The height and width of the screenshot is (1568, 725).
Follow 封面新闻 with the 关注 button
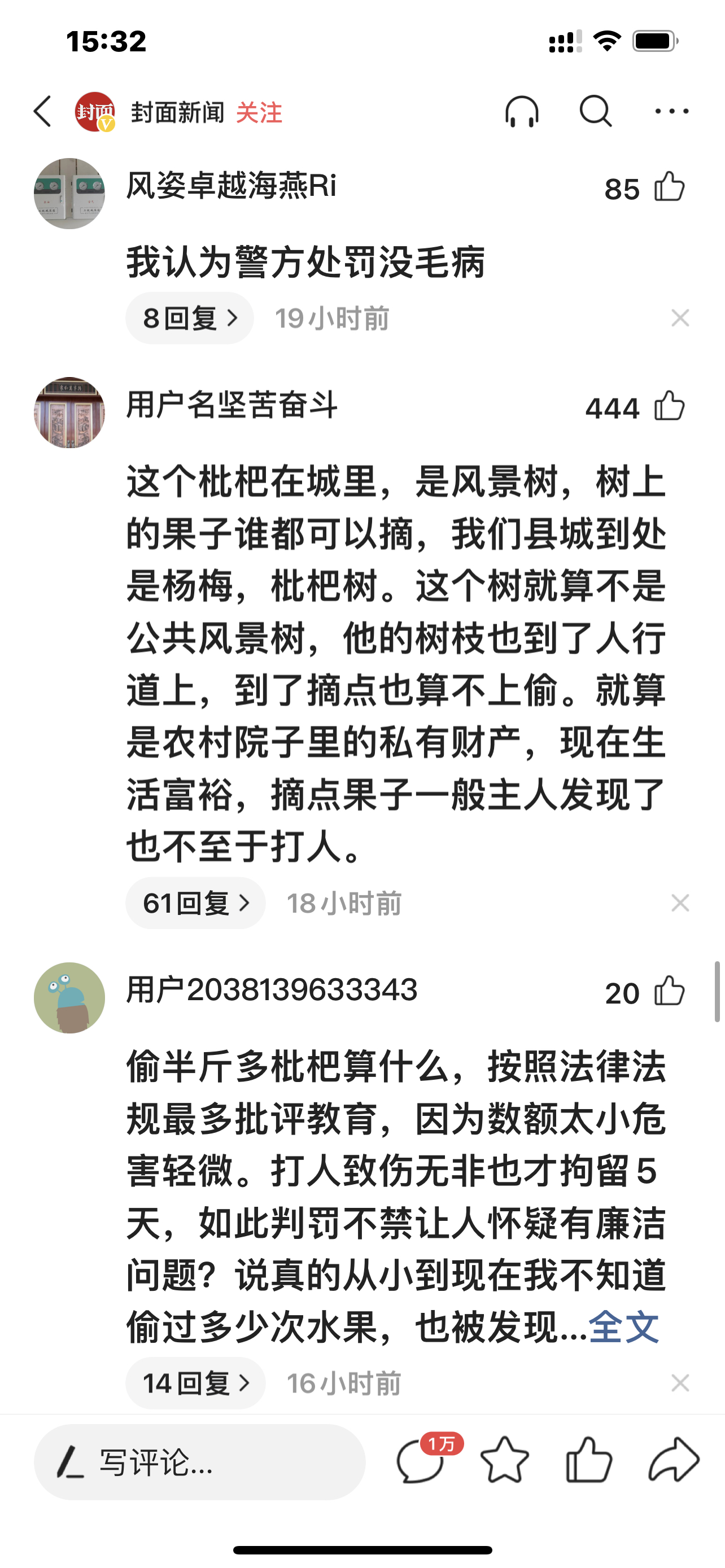(259, 113)
